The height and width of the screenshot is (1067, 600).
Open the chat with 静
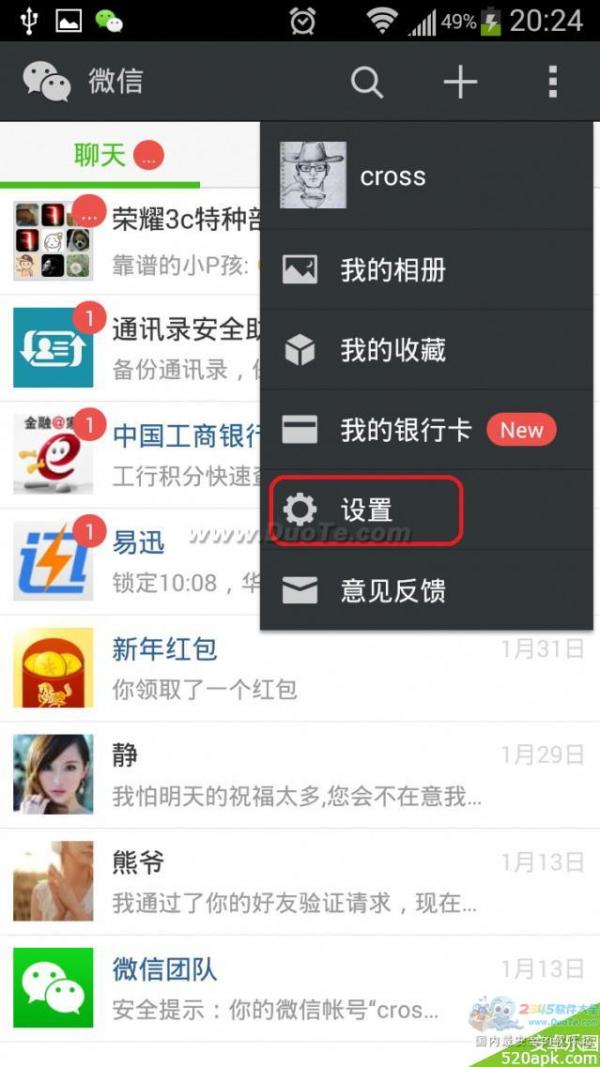(x=300, y=773)
